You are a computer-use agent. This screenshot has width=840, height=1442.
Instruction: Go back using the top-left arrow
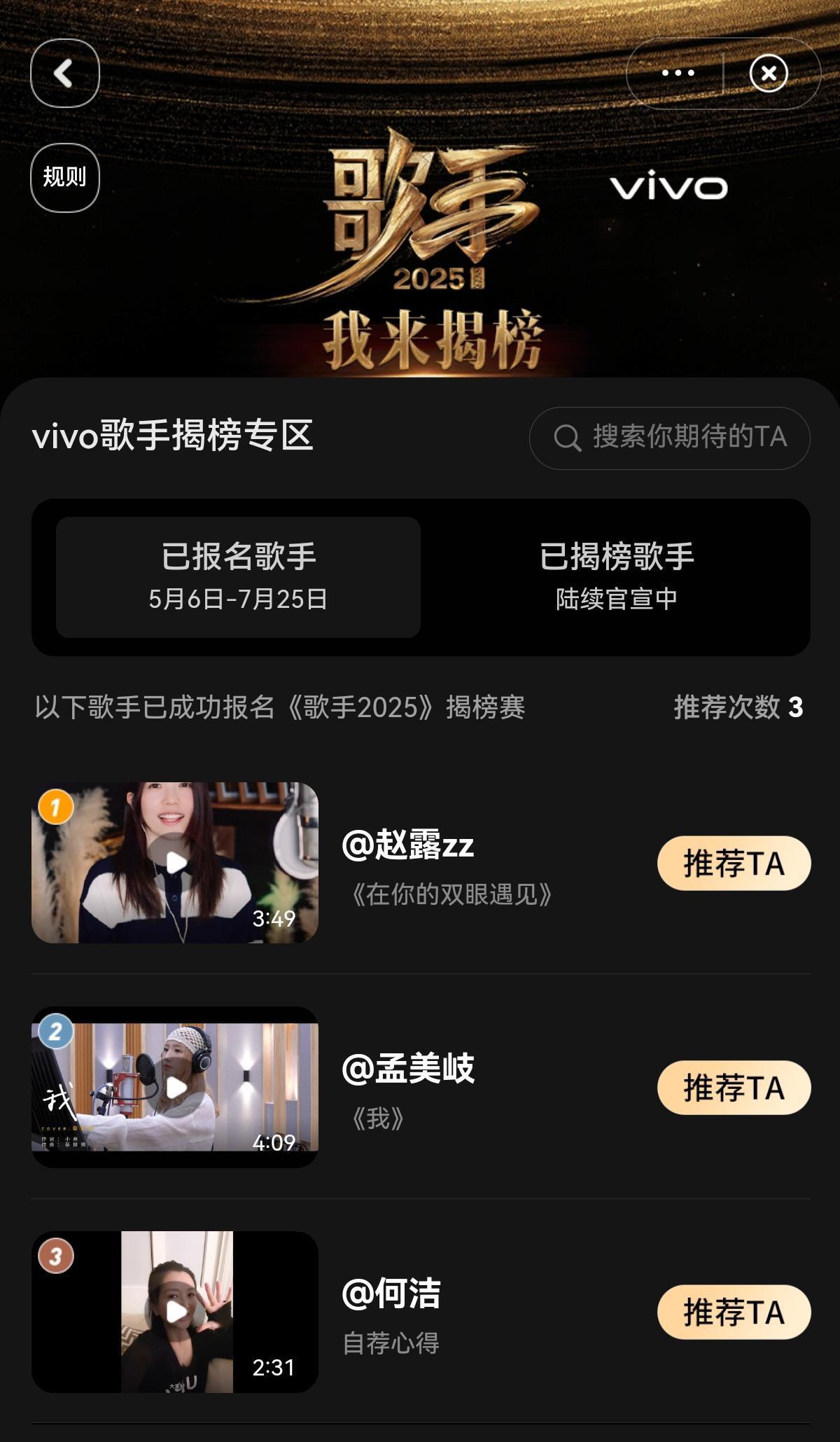pos(64,74)
